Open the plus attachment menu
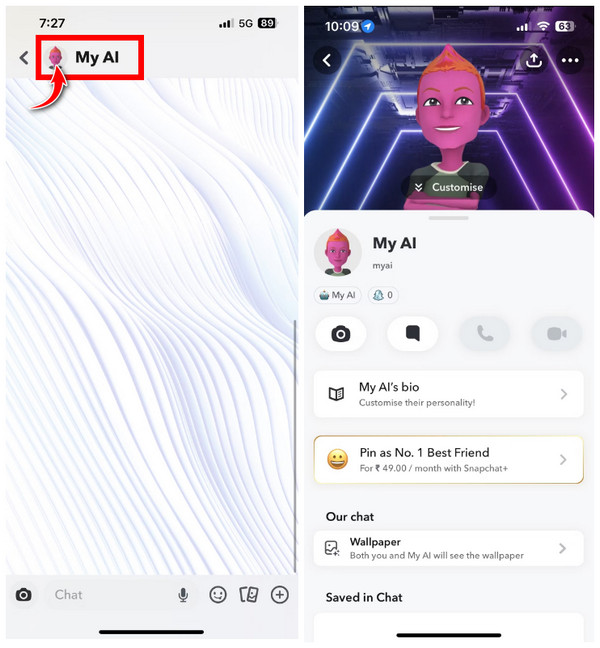The width and height of the screenshot is (600, 648). click(280, 595)
